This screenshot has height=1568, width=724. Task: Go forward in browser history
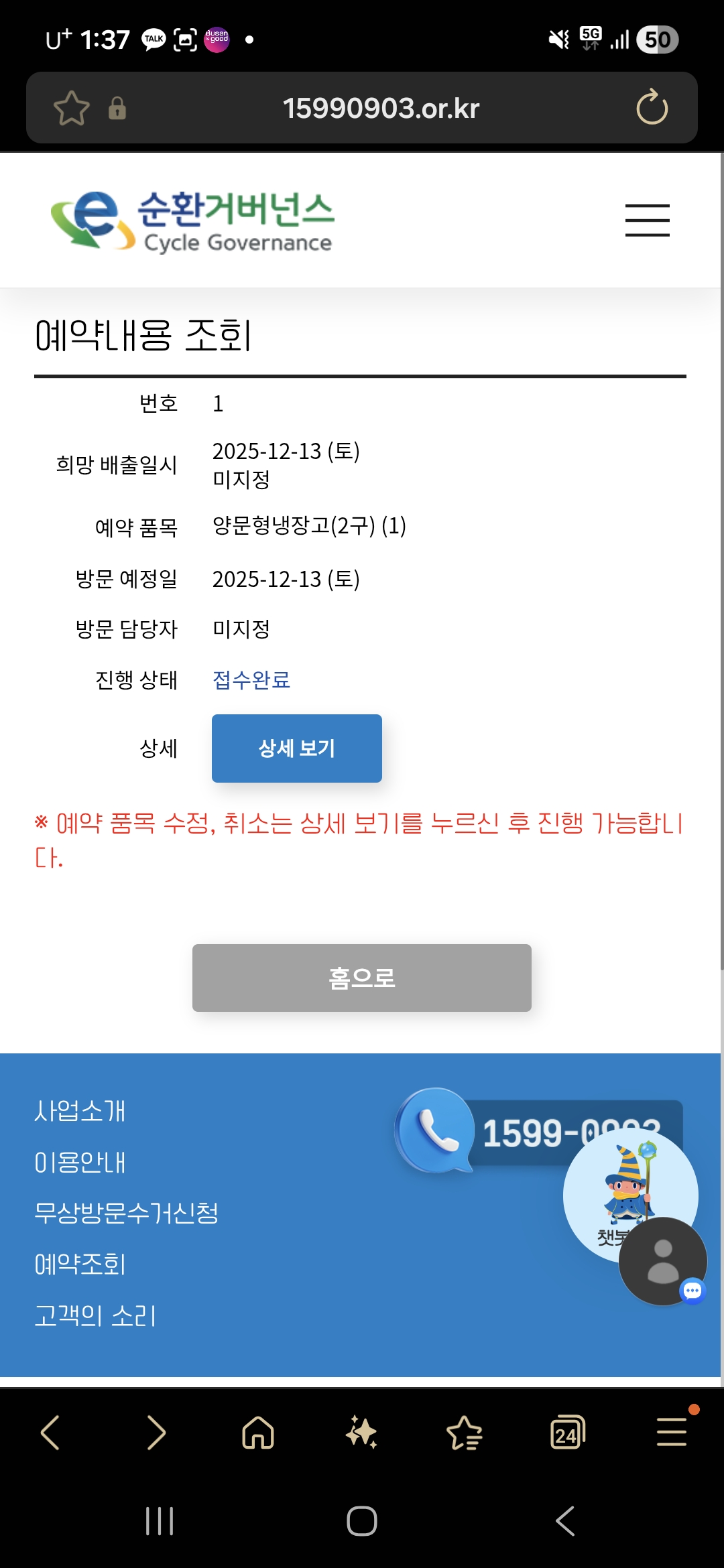tap(156, 1433)
